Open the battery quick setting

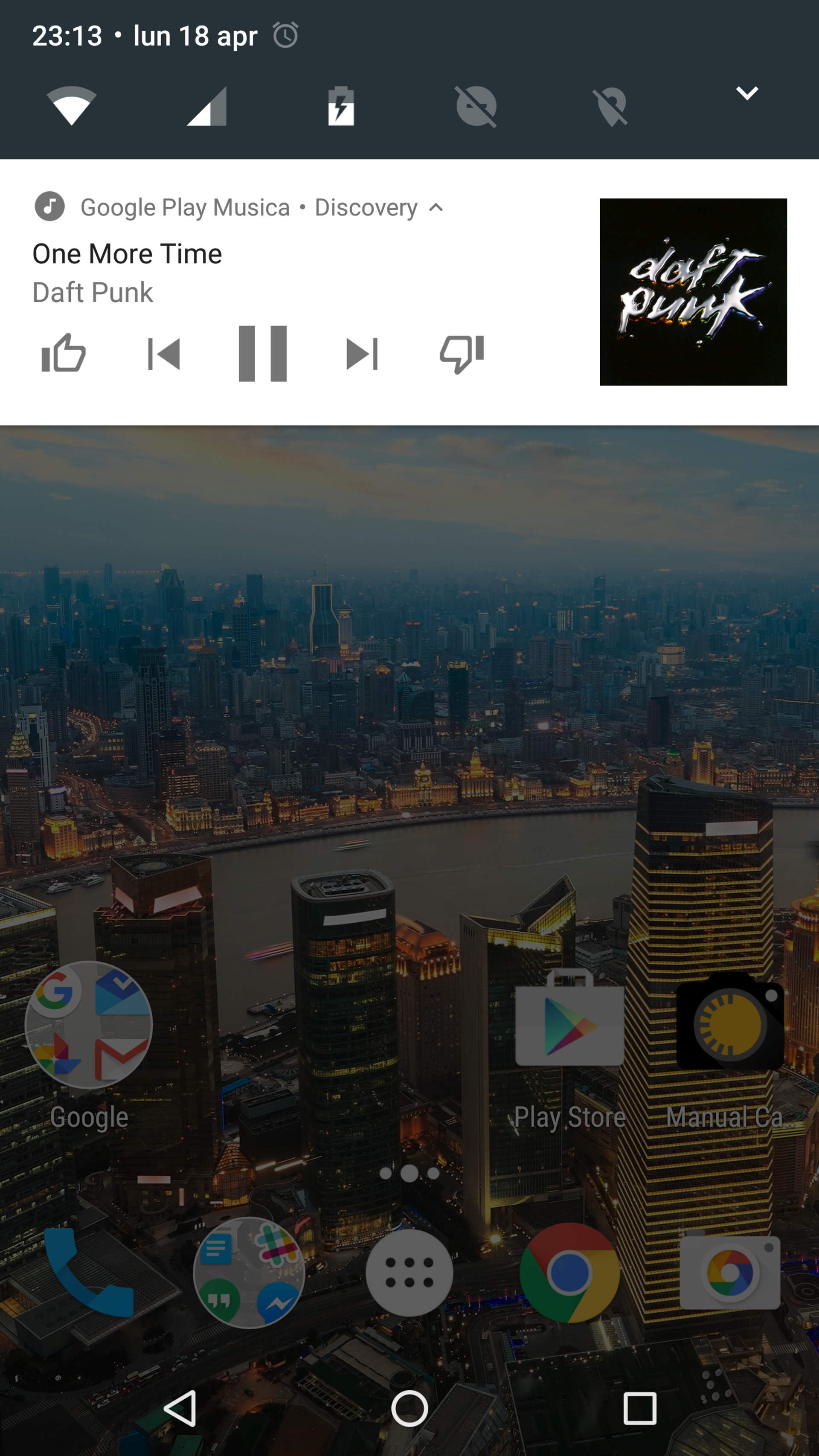pyautogui.click(x=341, y=106)
